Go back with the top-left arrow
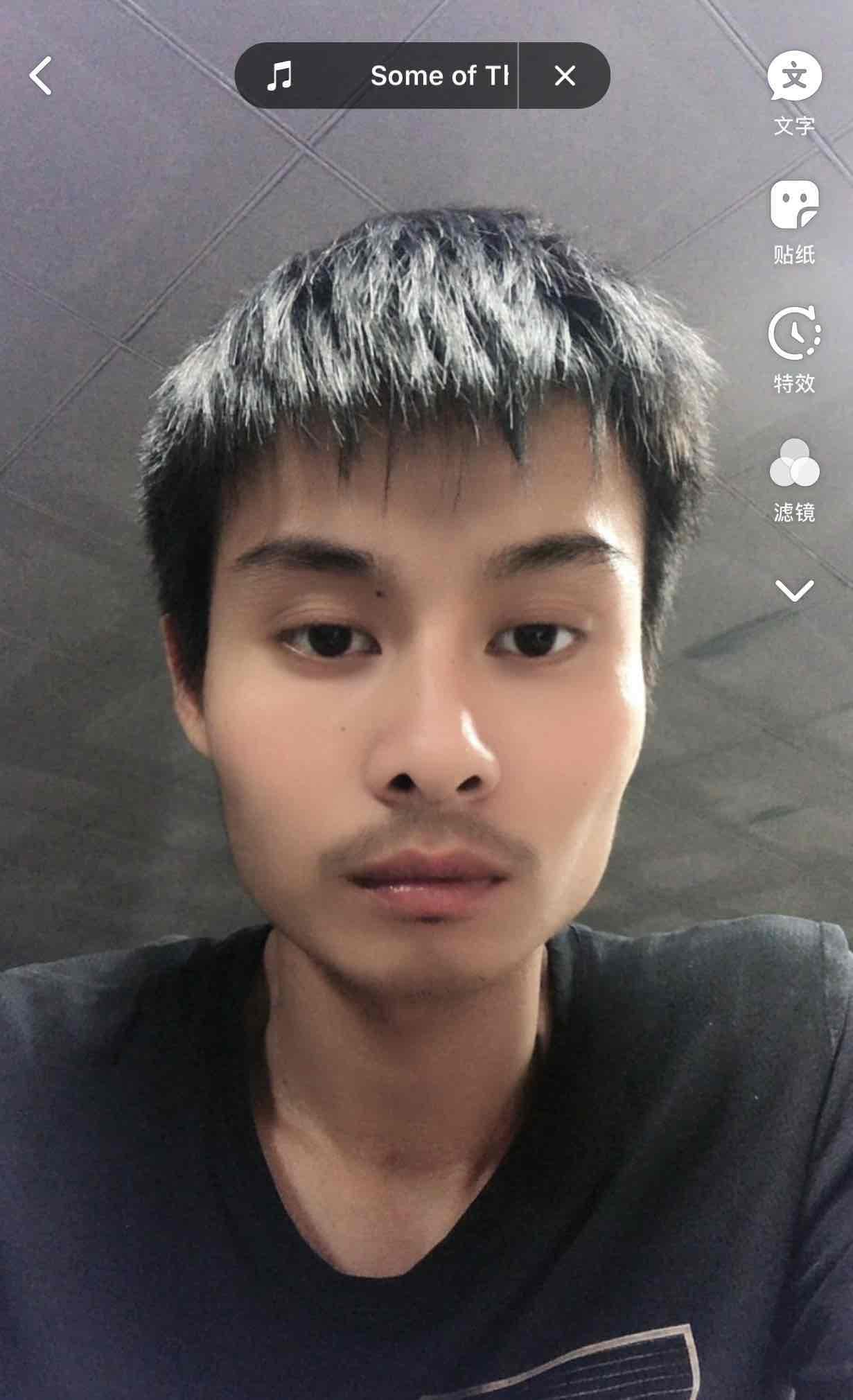Image resolution: width=853 pixels, height=1400 pixels. point(41,76)
